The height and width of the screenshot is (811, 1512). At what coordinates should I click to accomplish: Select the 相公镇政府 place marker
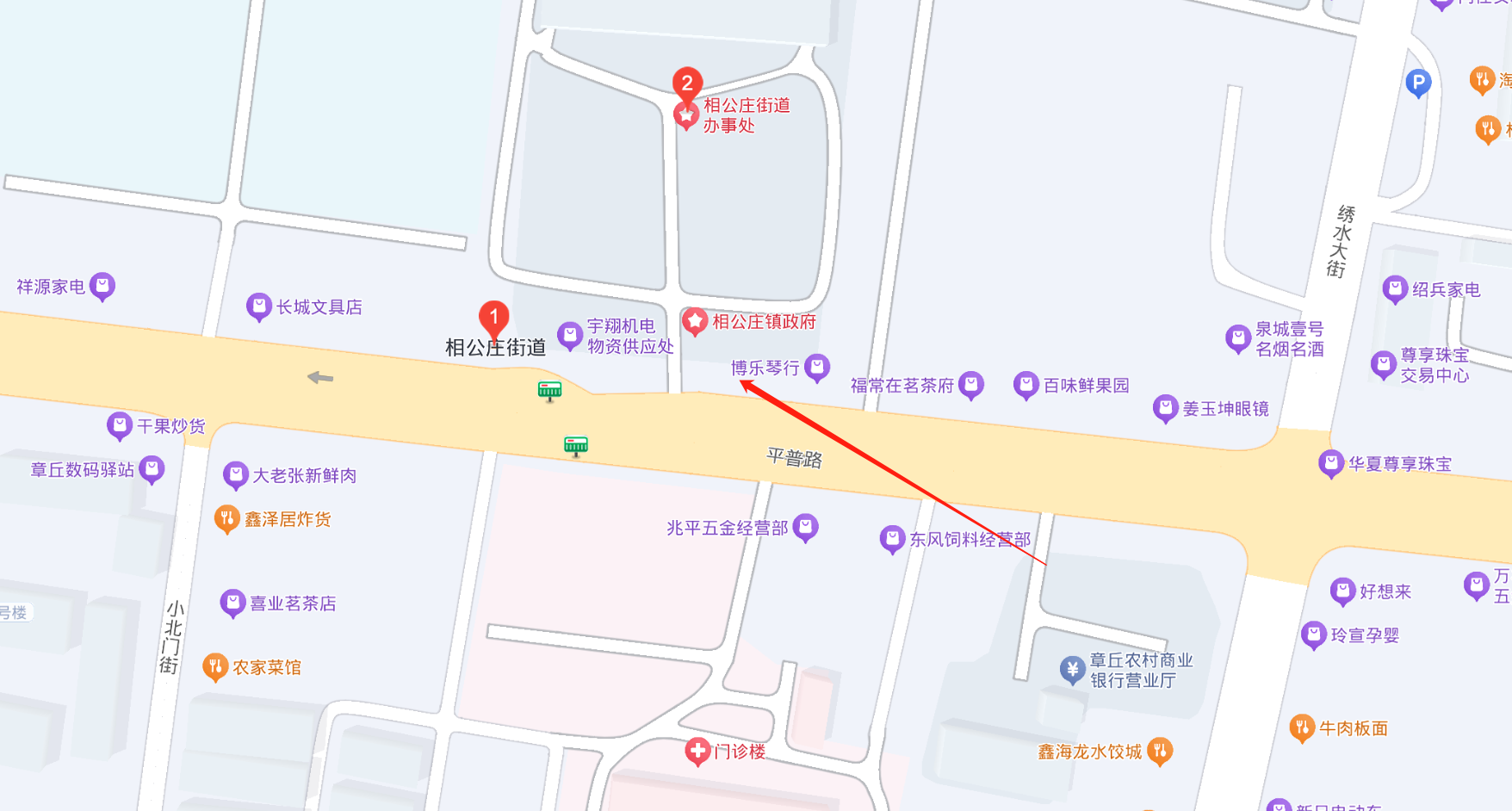pyautogui.click(x=695, y=322)
